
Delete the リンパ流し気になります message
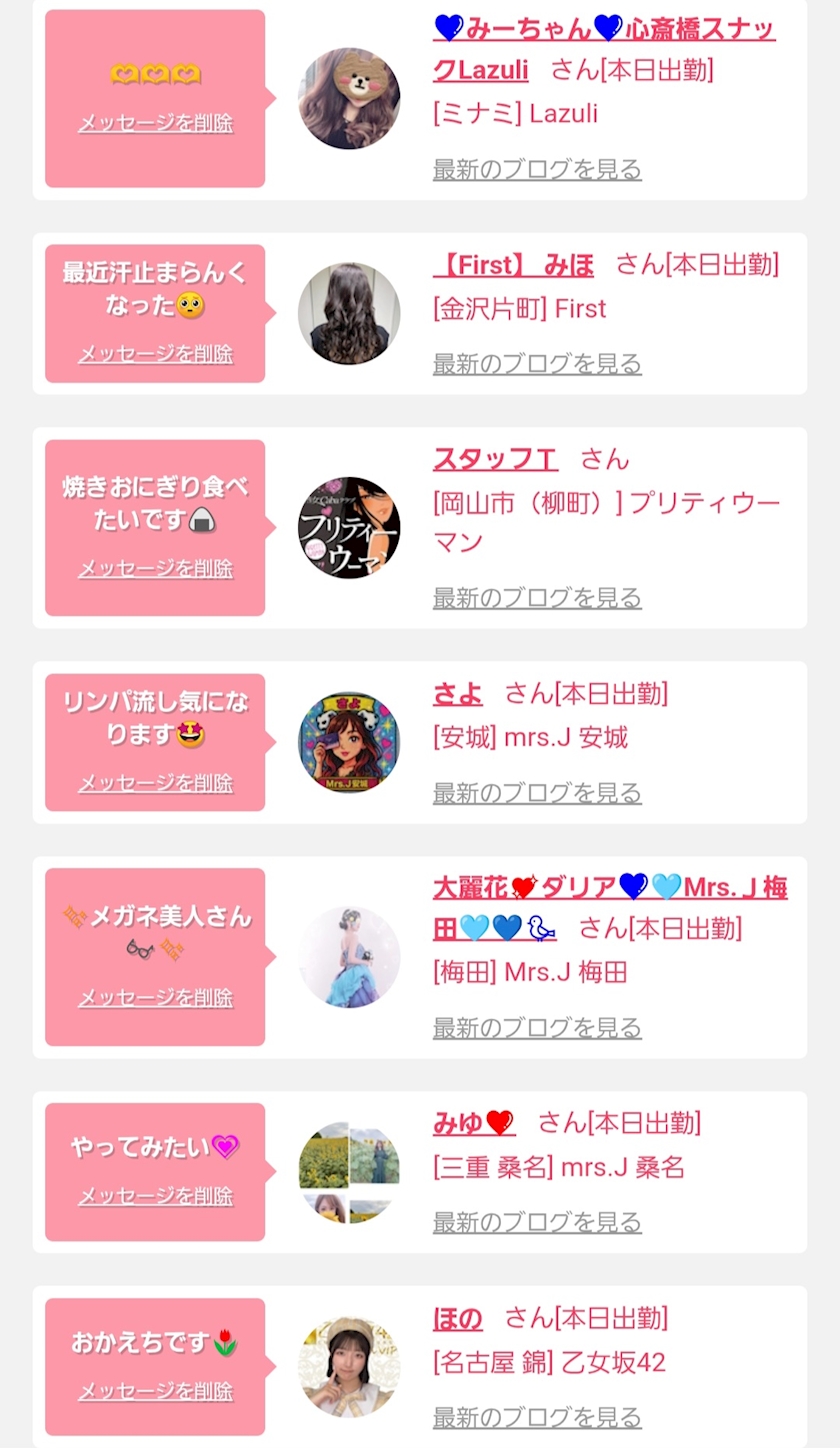tap(155, 783)
